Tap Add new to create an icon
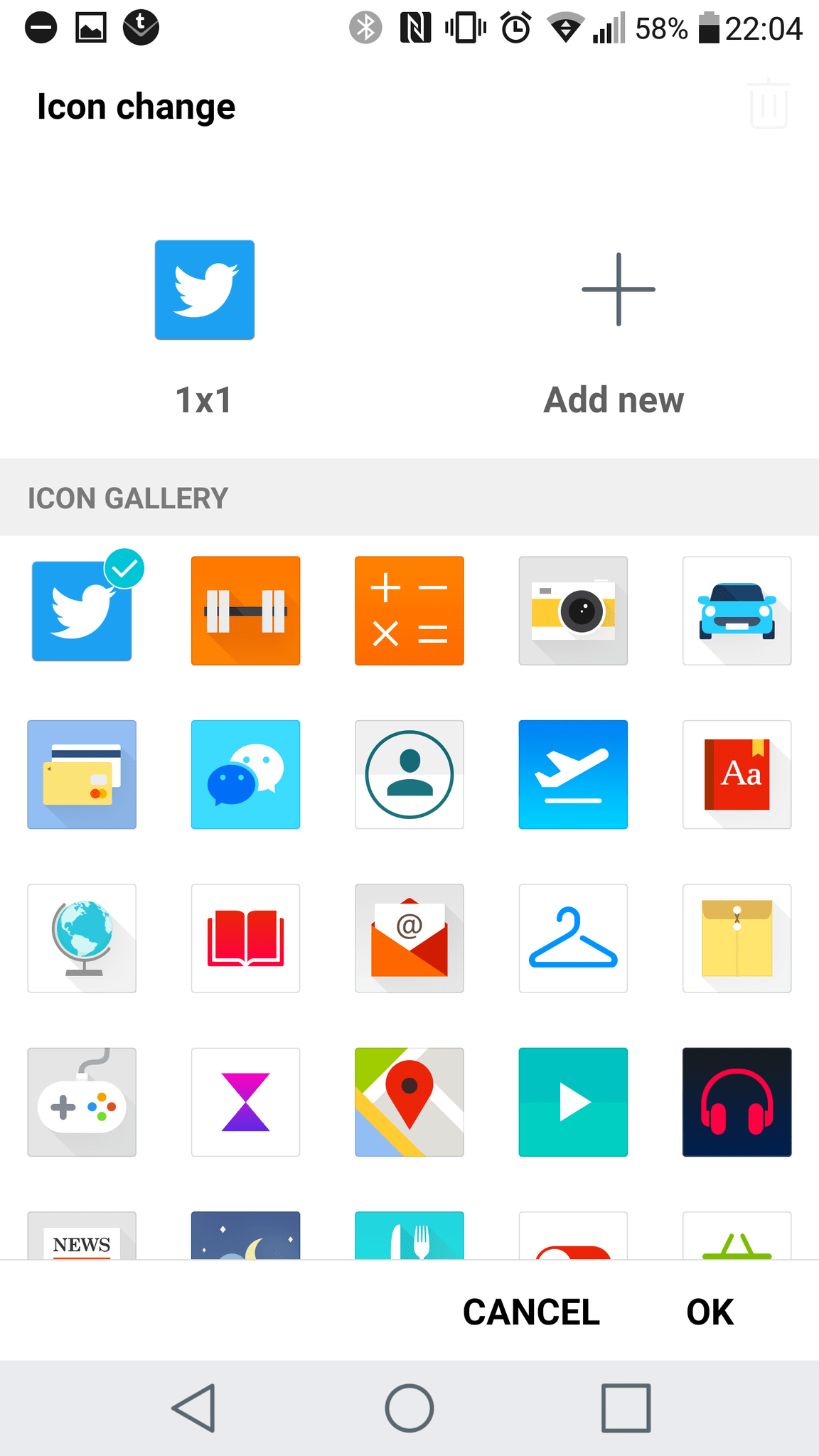The image size is (819, 1456). click(615, 289)
